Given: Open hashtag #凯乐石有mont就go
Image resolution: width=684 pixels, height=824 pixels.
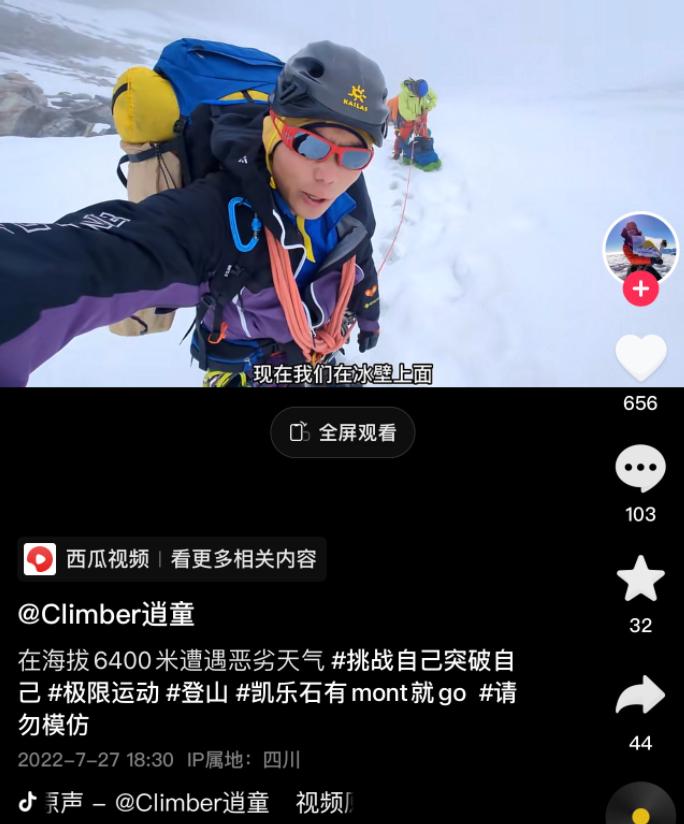Looking at the screenshot, I should [x=351, y=693].
